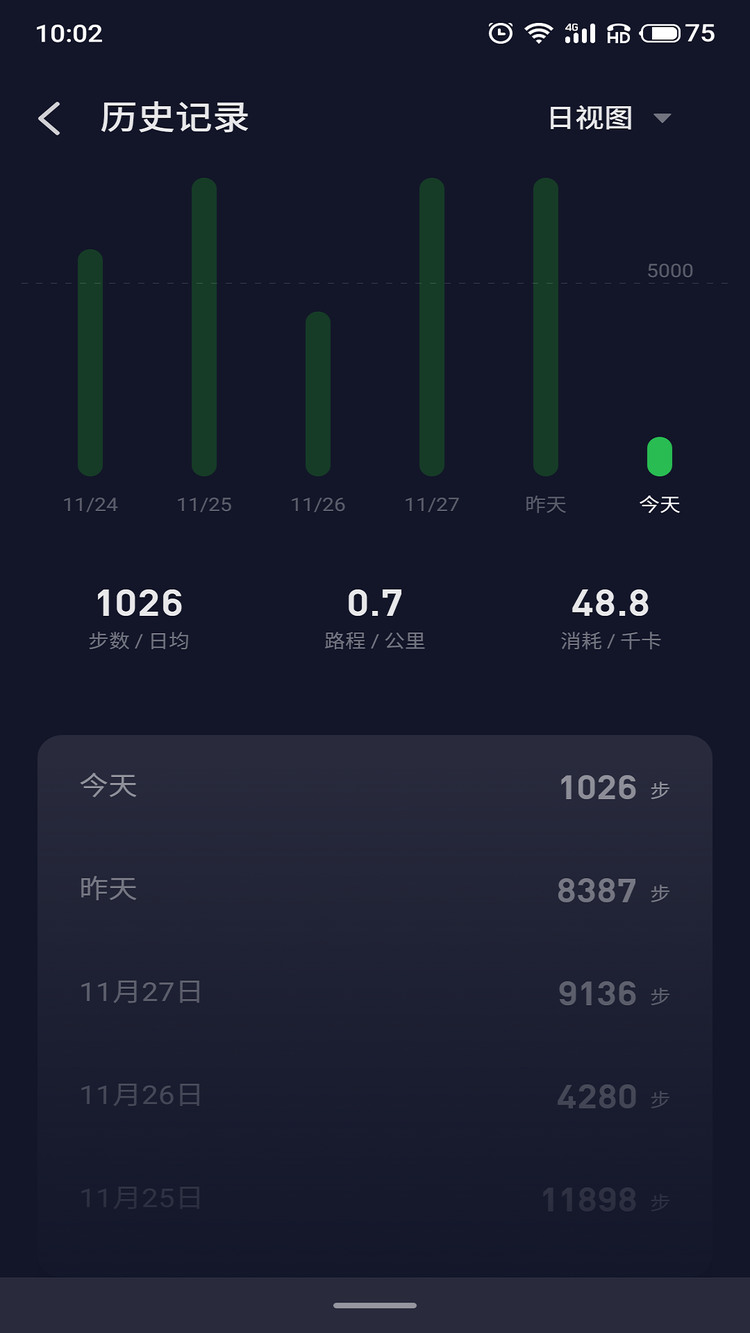Expand the dropdown arrow beside 日视图
This screenshot has height=1333, width=750.
coord(663,117)
